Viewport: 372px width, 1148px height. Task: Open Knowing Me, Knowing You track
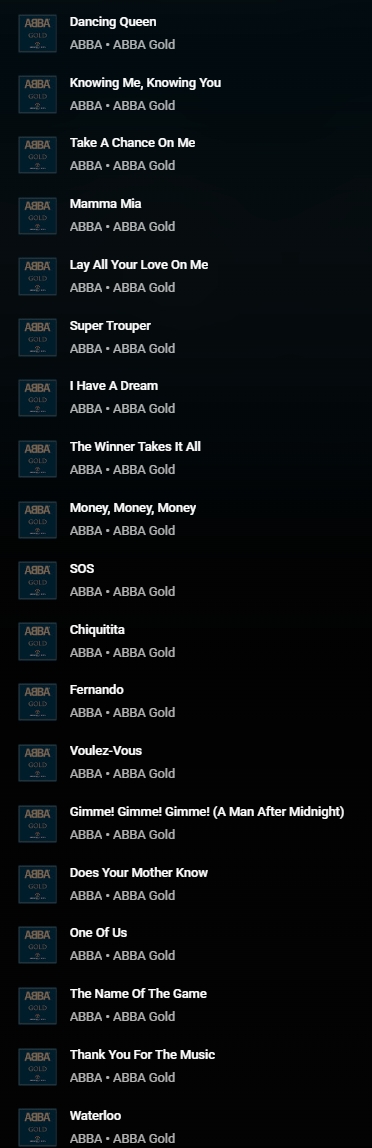point(186,94)
